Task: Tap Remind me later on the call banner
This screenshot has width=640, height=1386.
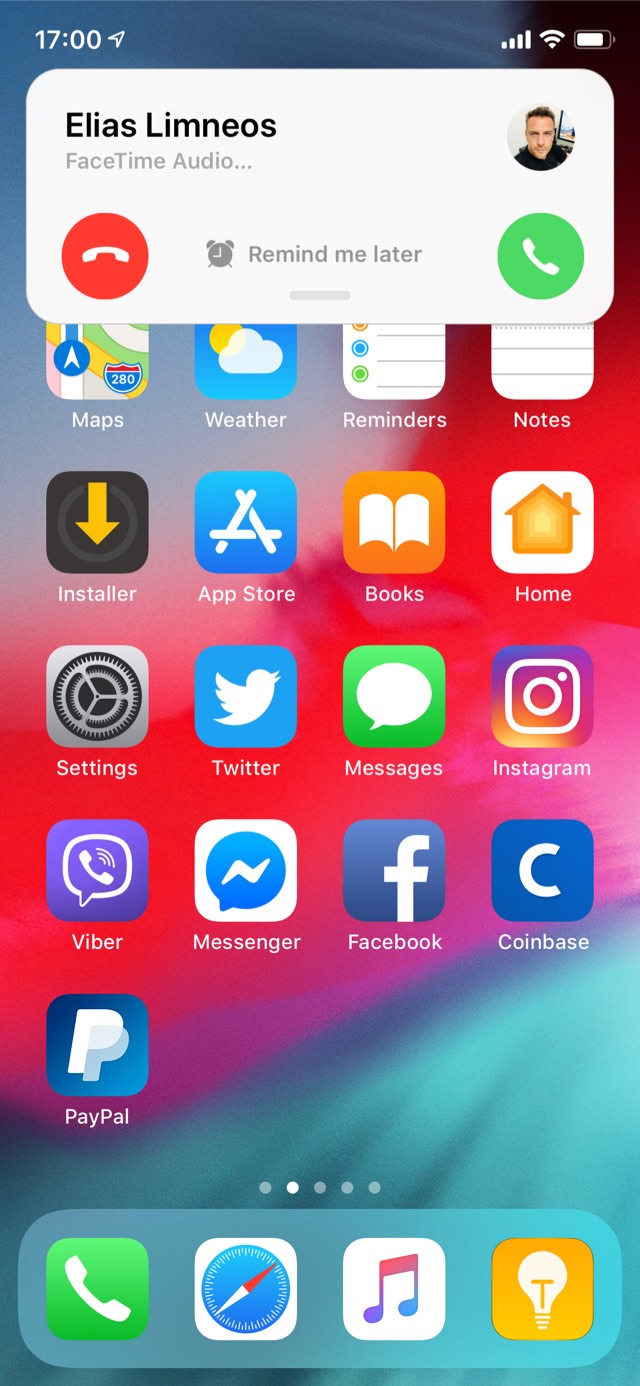Action: [x=314, y=254]
